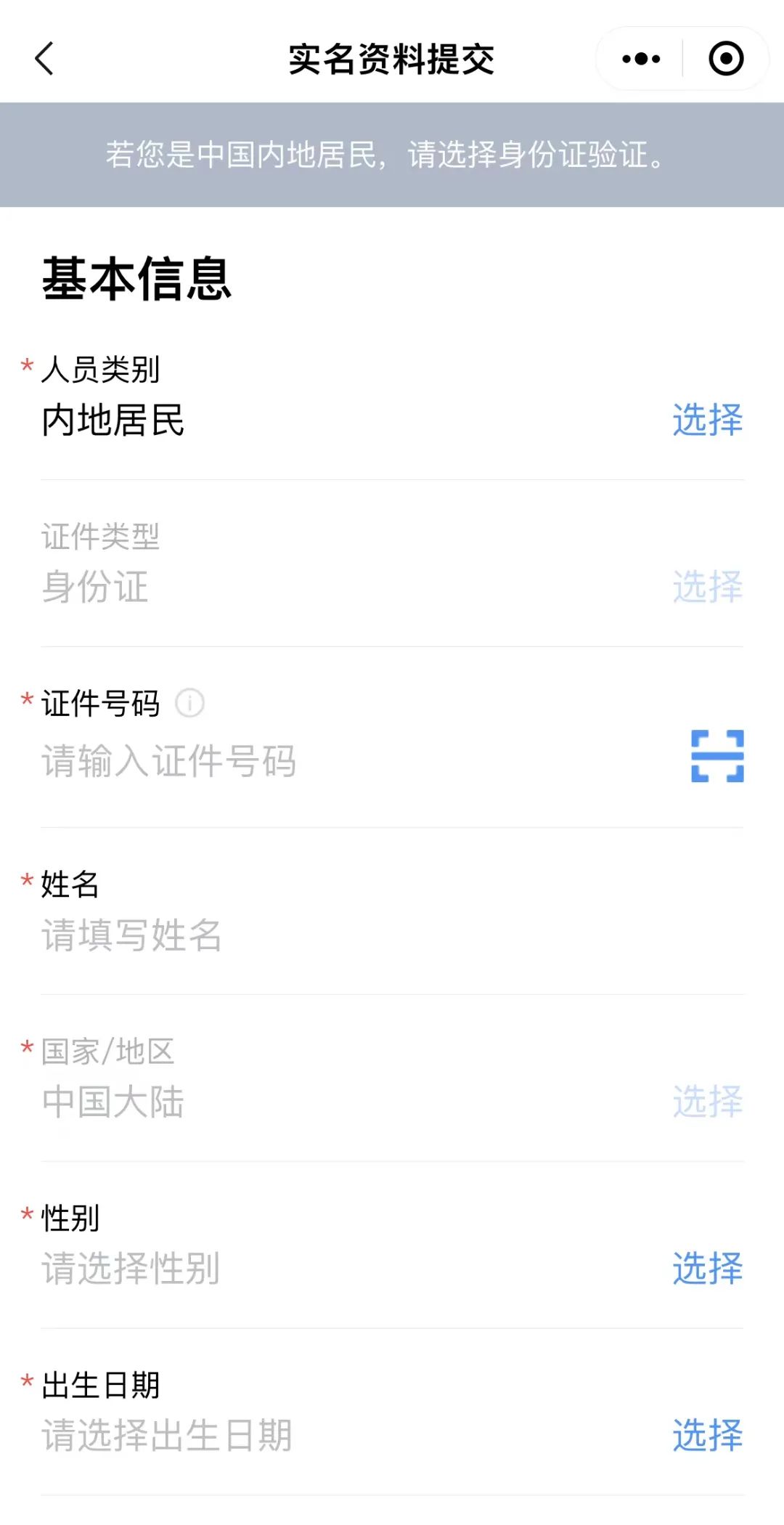Pick 出生日期 (birth date) via 选择
The image size is (784, 1525).
pos(707,1436)
